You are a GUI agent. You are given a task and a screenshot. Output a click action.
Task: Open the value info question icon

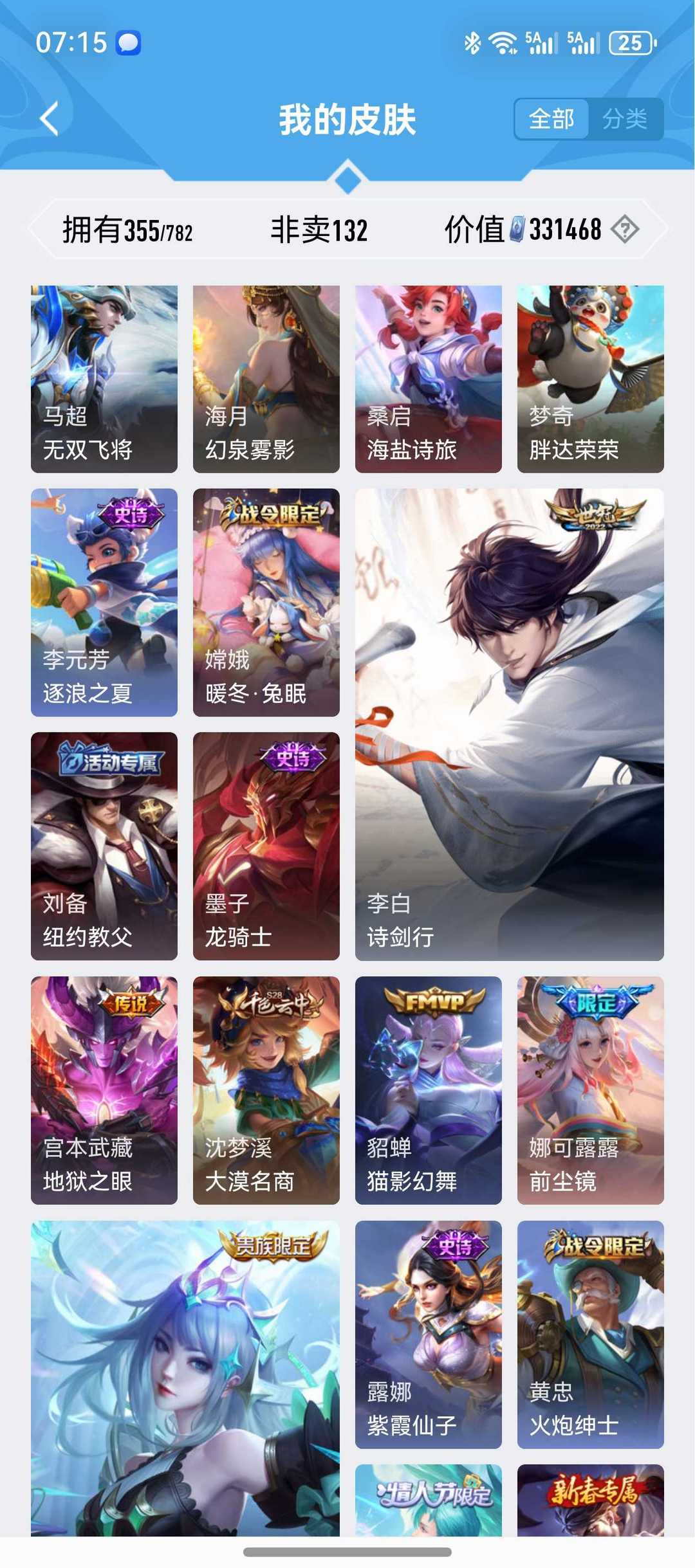pos(624,229)
